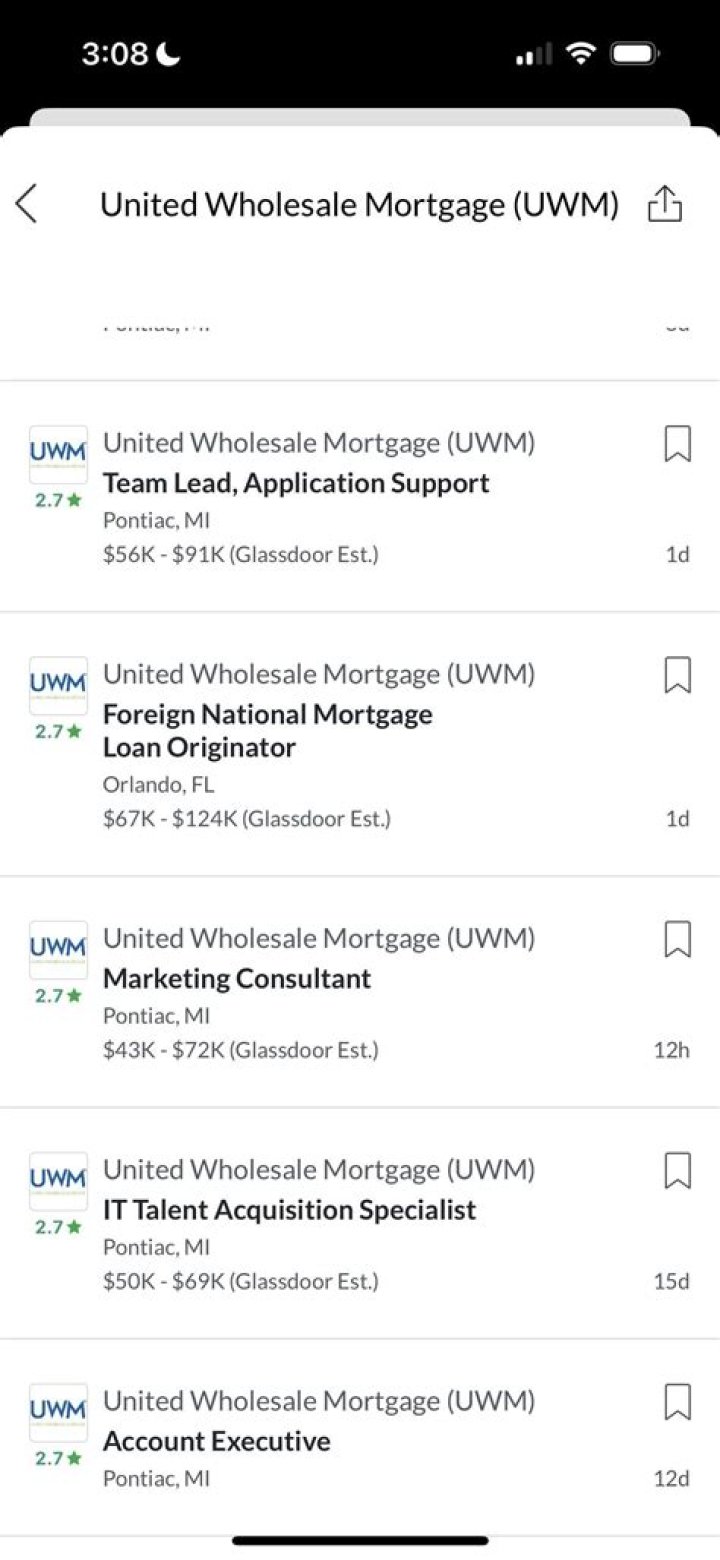View the Account Executive job listing

point(216,1441)
